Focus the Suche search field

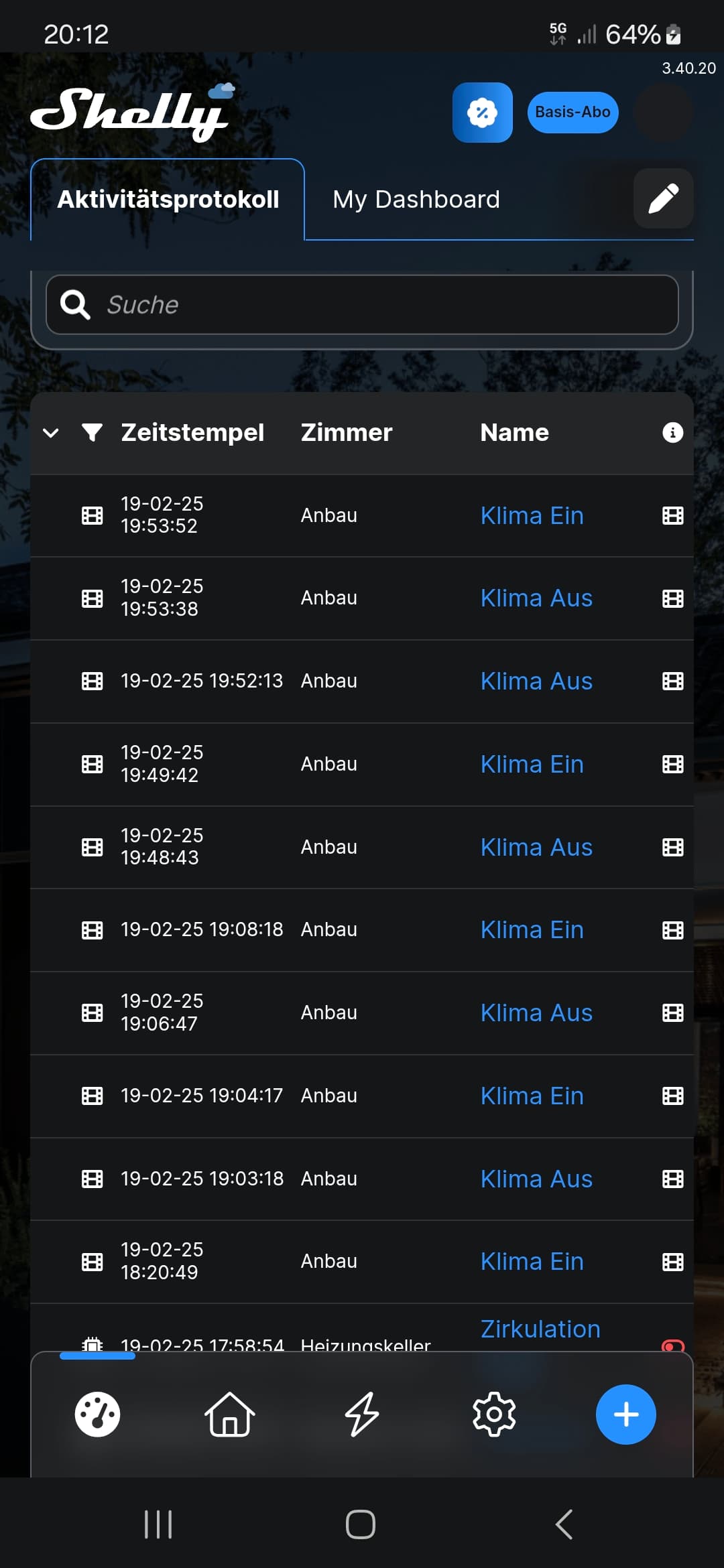pos(362,304)
